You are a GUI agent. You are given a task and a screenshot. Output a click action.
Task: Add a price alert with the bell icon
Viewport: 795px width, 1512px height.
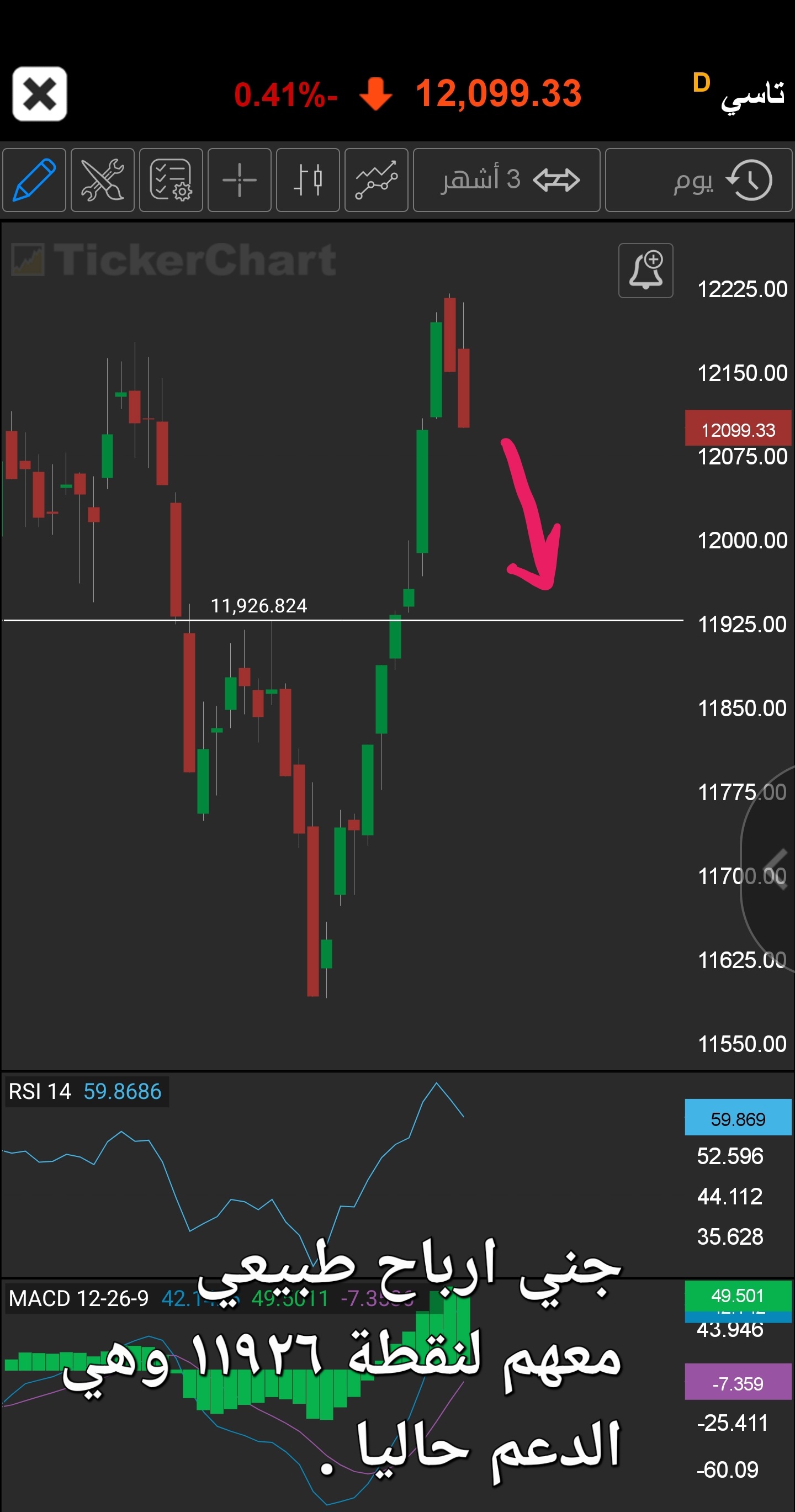(645, 271)
